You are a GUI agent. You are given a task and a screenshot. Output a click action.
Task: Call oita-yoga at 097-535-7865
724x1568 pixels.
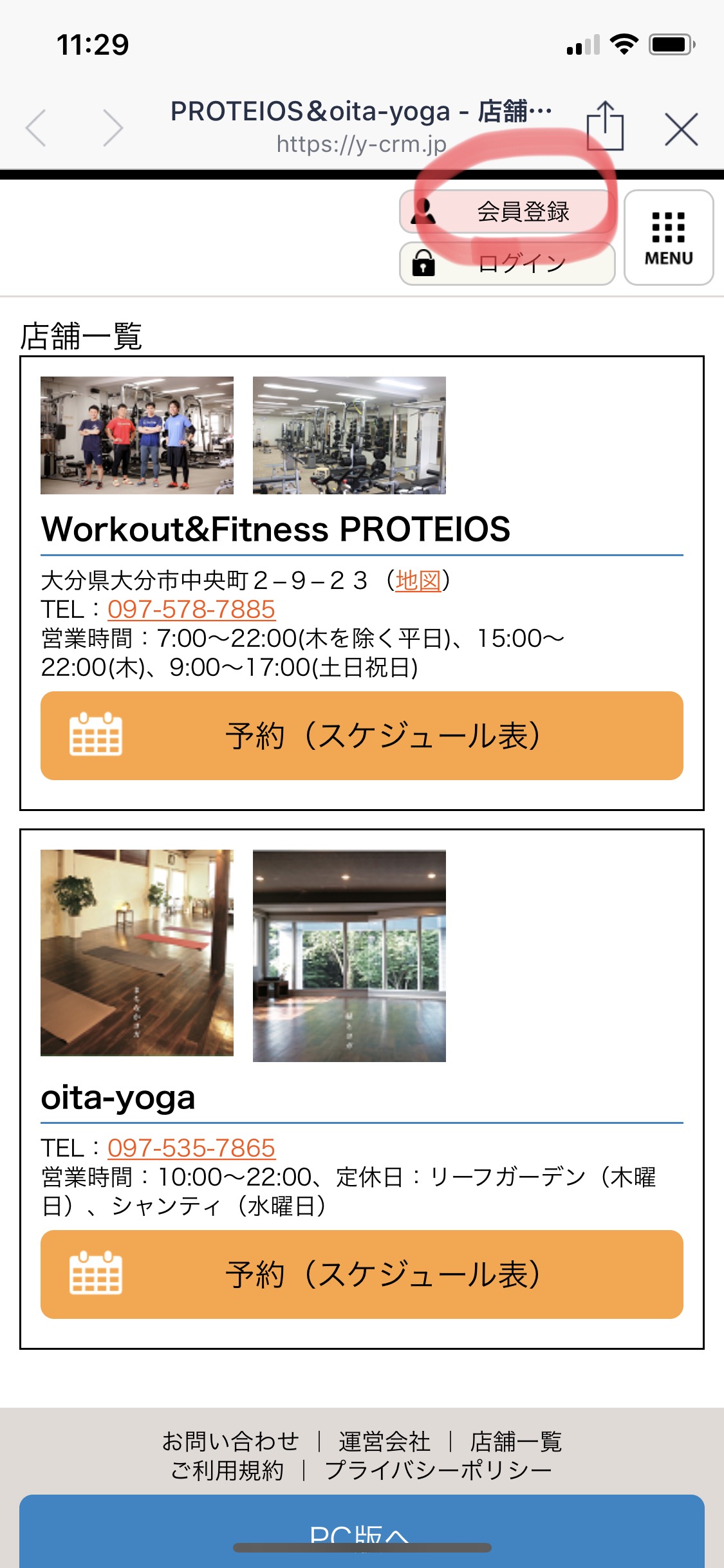click(x=191, y=1148)
